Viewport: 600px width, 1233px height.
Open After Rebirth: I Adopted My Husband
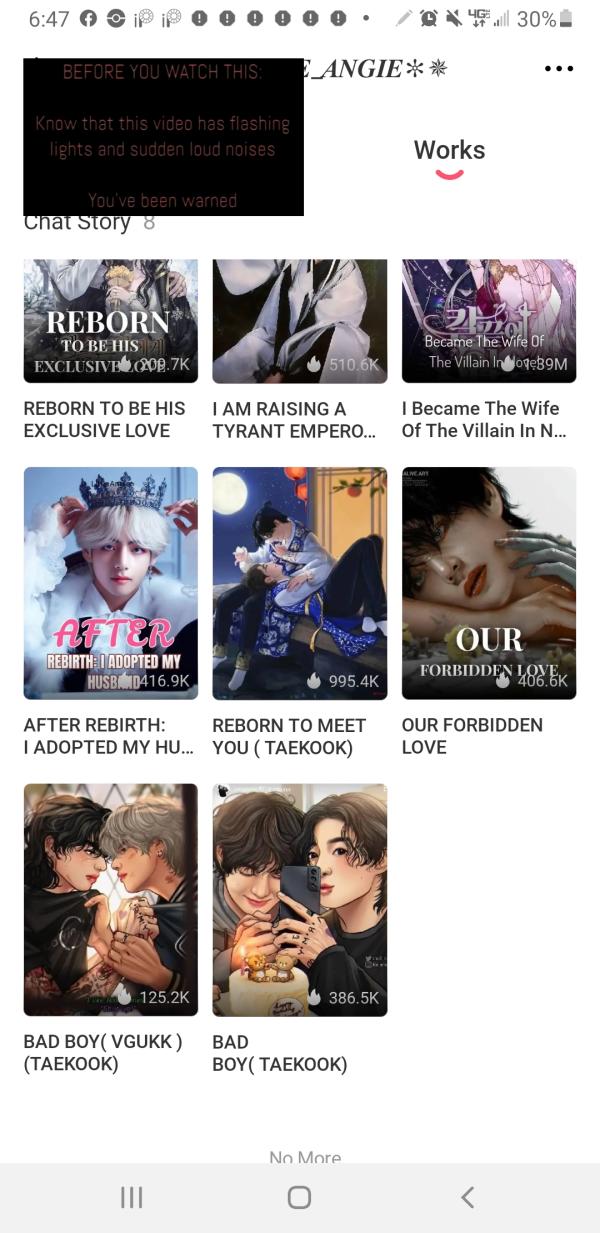click(x=110, y=583)
